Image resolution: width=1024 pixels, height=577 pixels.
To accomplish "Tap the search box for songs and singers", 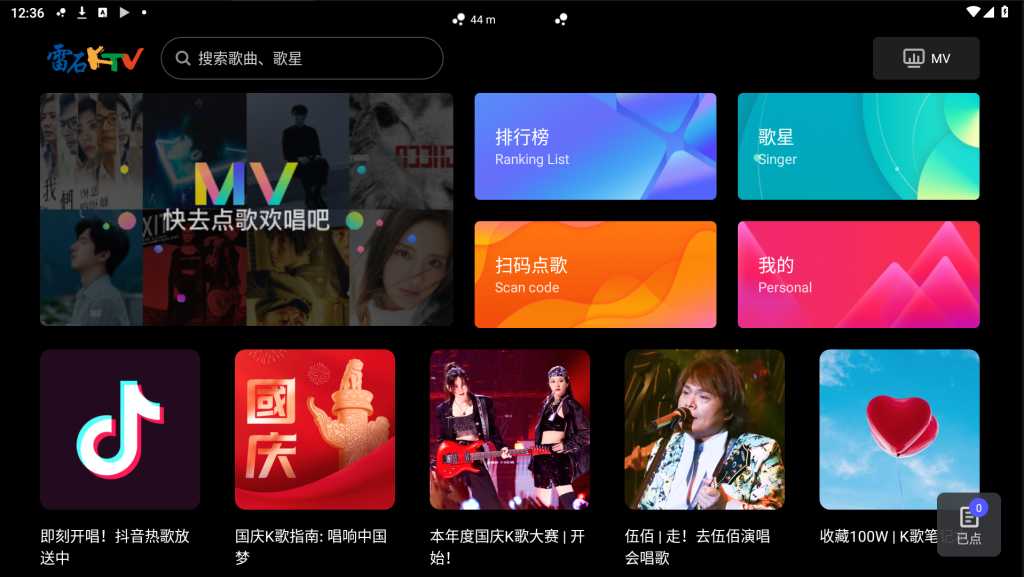I will pos(301,58).
